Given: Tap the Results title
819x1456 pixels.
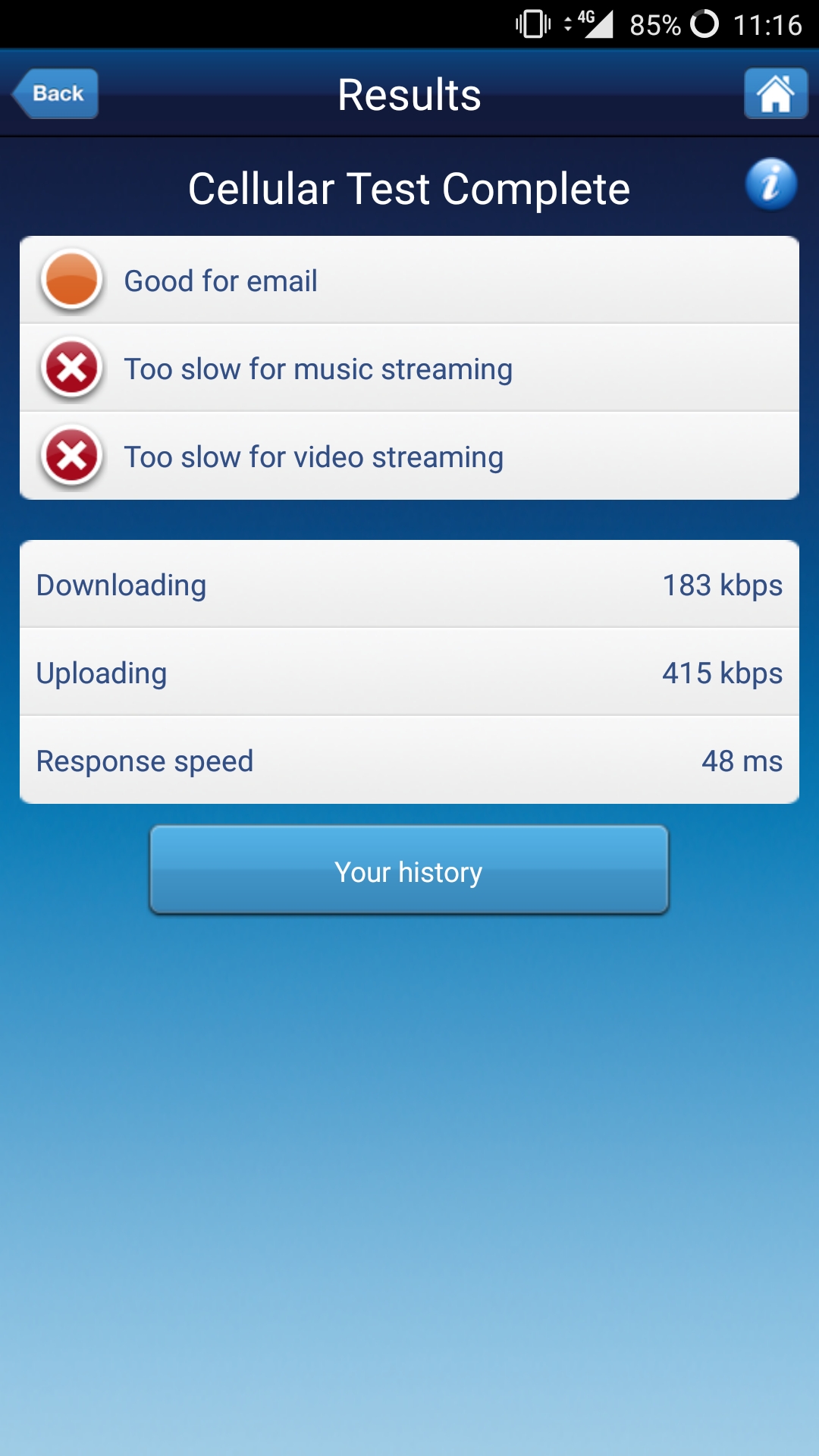Looking at the screenshot, I should coord(409,94).
